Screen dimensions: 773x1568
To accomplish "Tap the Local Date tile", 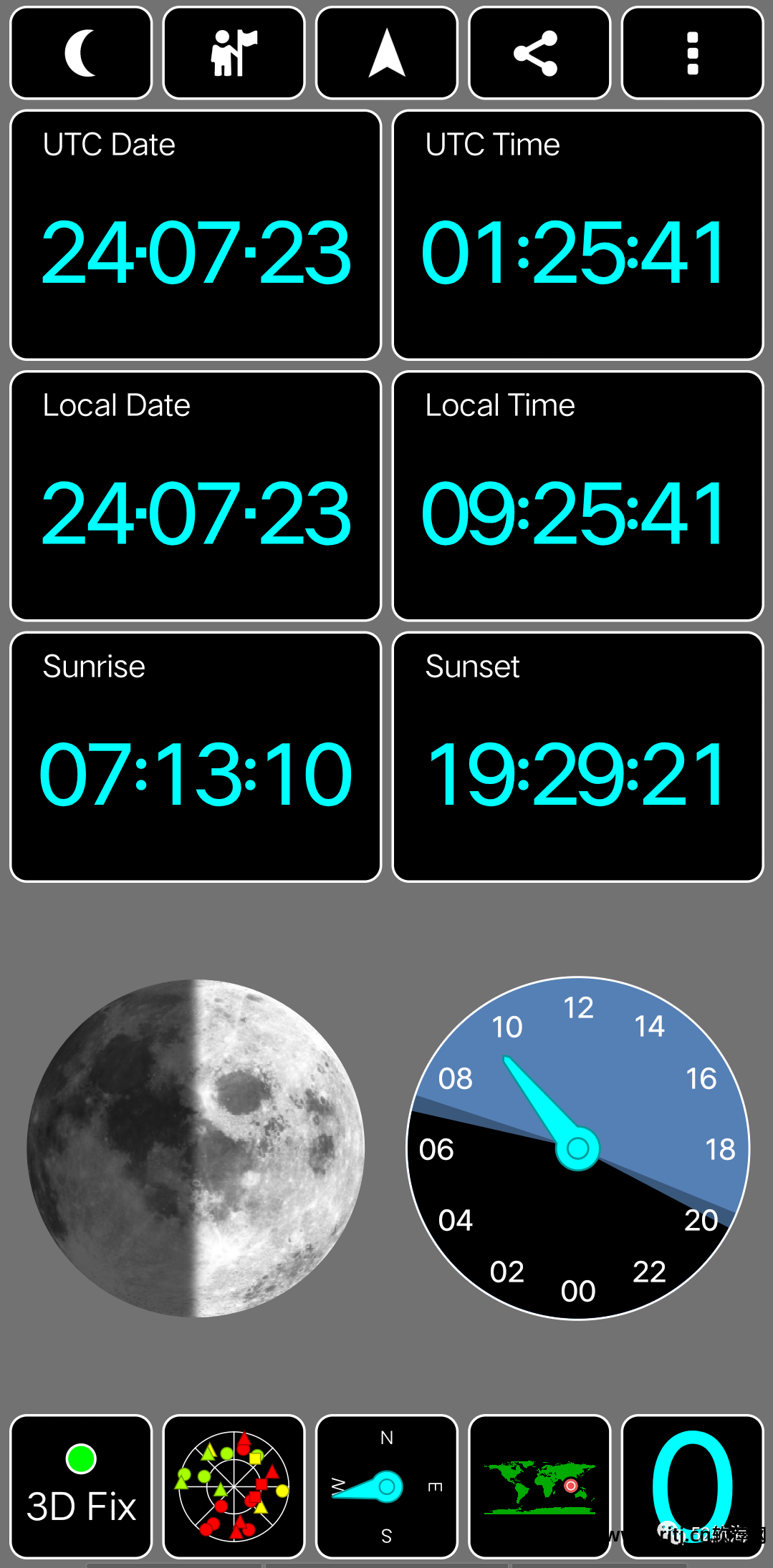I will [196, 495].
